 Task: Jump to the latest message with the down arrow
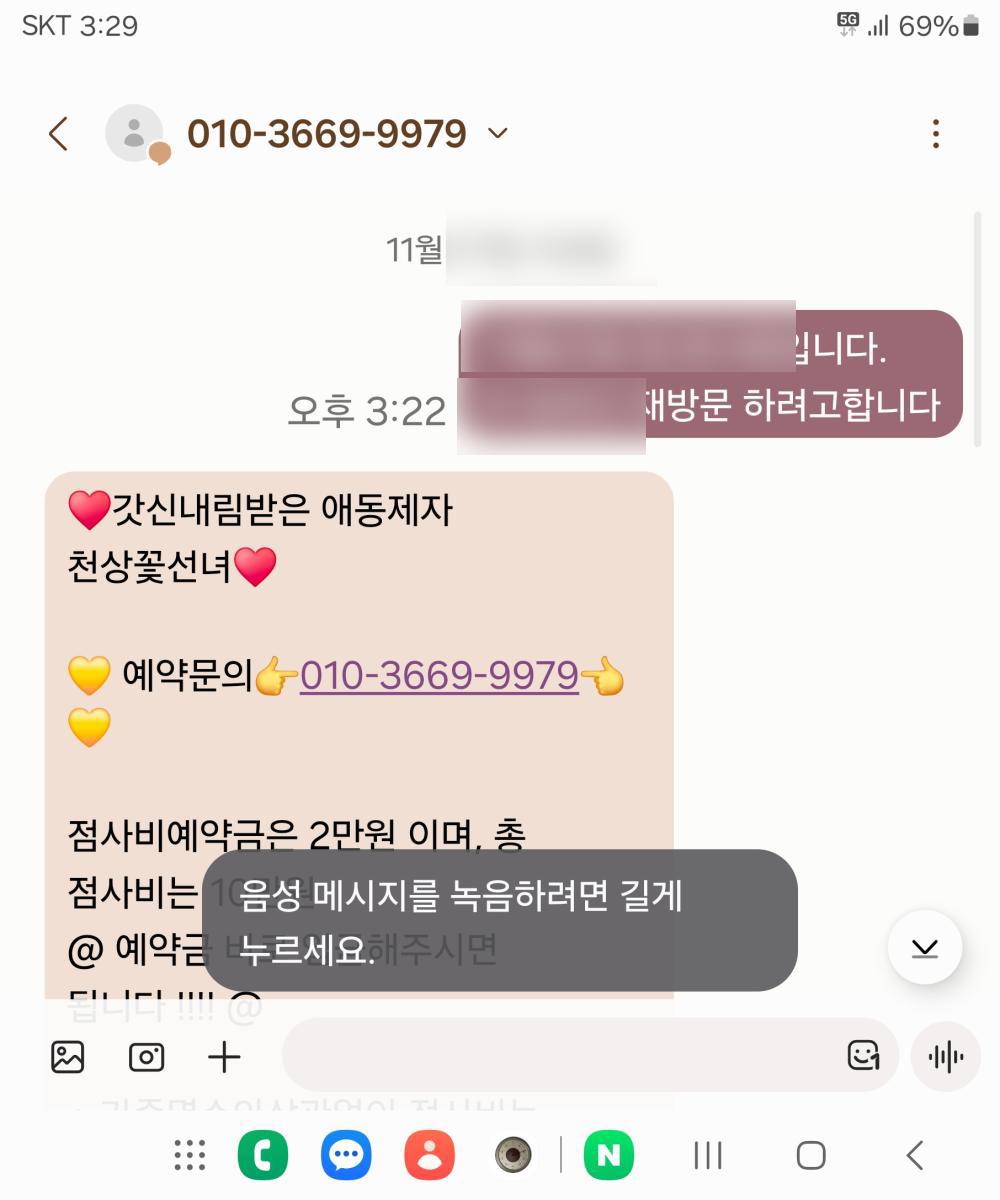pos(924,948)
